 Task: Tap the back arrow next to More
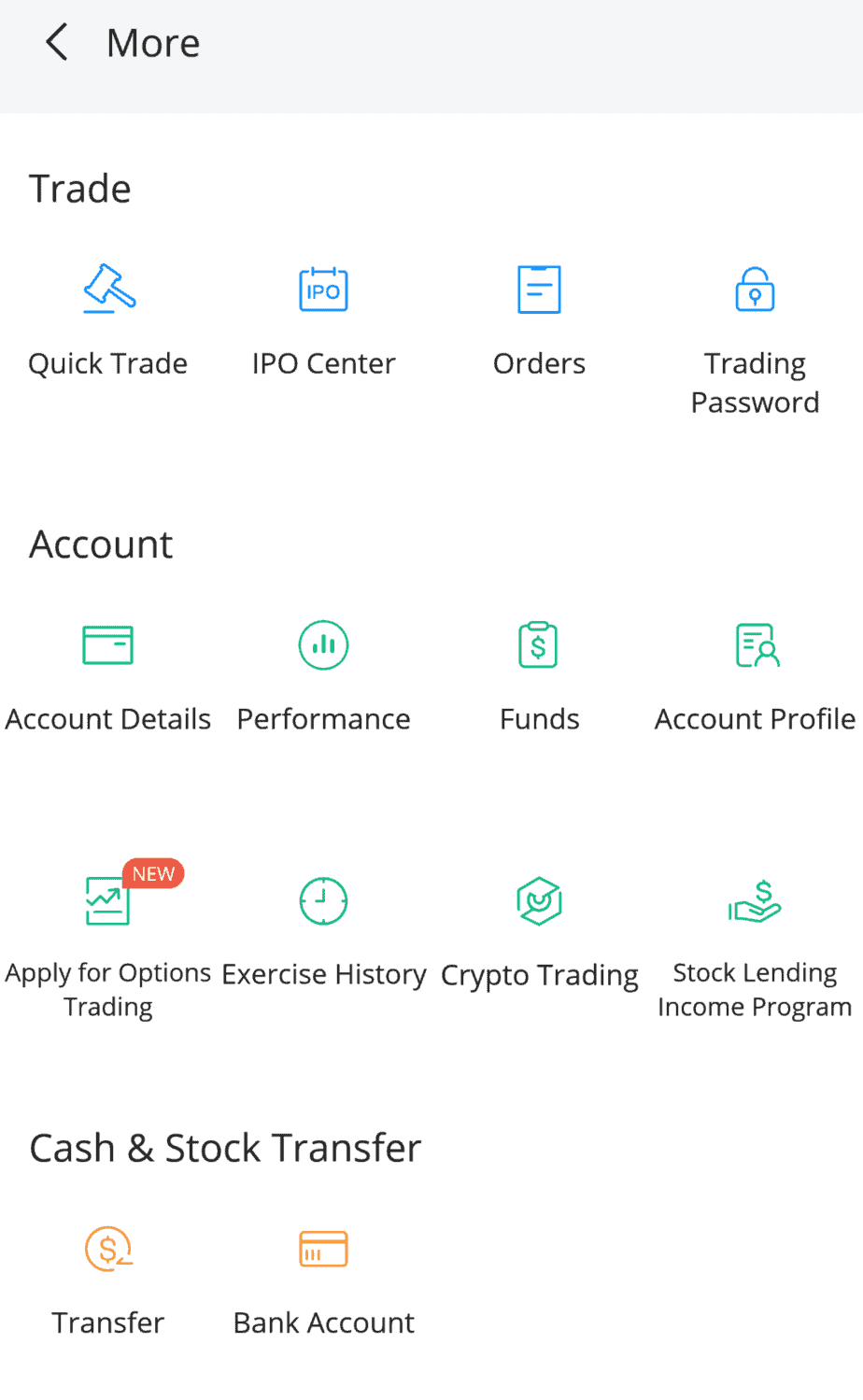coord(55,42)
